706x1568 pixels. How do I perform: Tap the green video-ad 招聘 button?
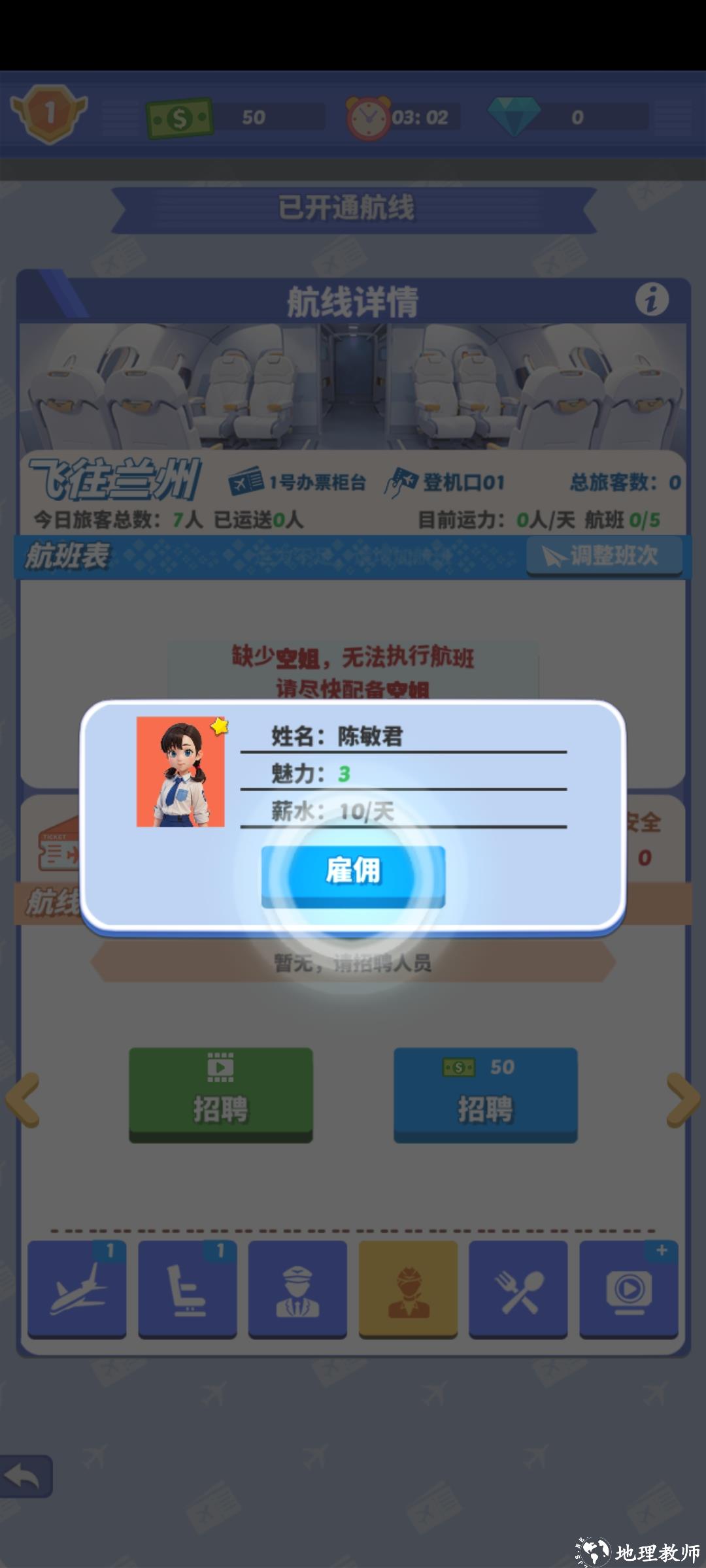(x=221, y=1094)
